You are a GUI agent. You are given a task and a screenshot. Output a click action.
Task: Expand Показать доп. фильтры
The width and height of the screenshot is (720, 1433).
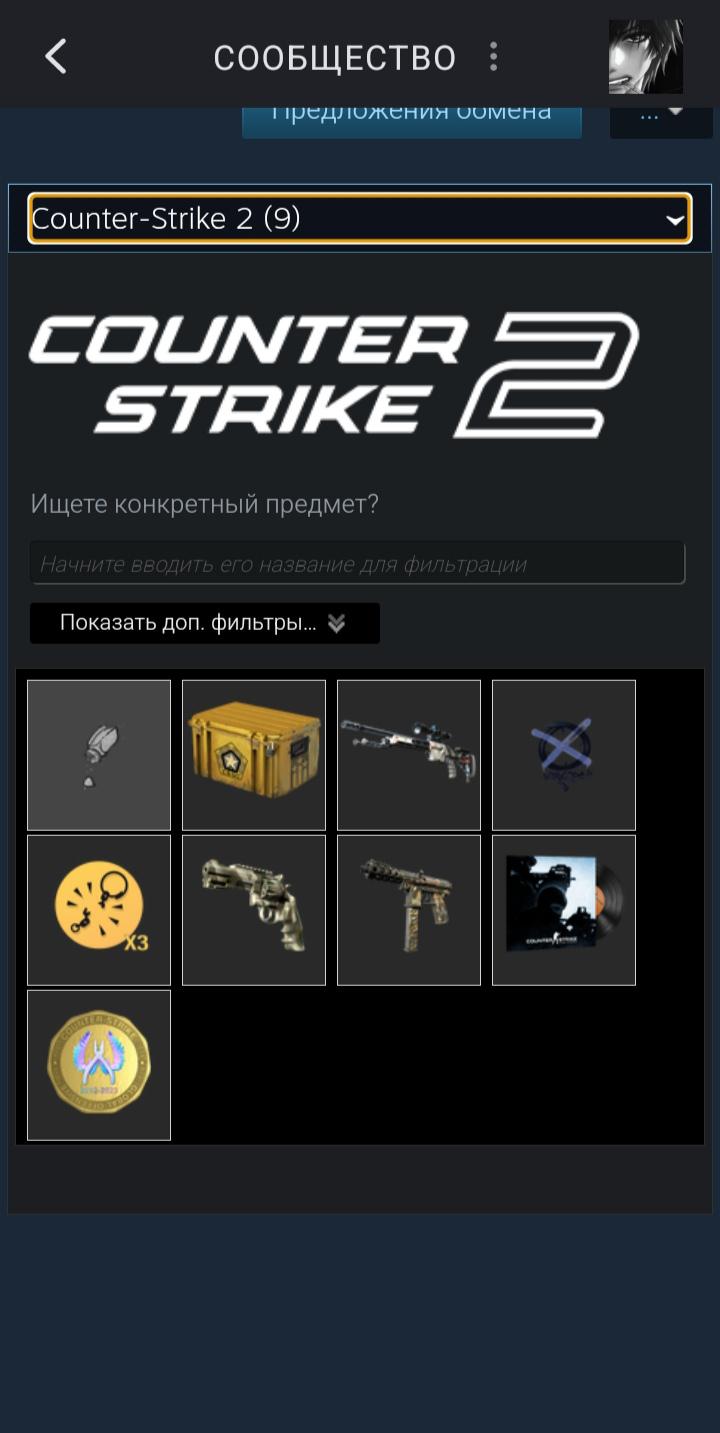[205, 623]
